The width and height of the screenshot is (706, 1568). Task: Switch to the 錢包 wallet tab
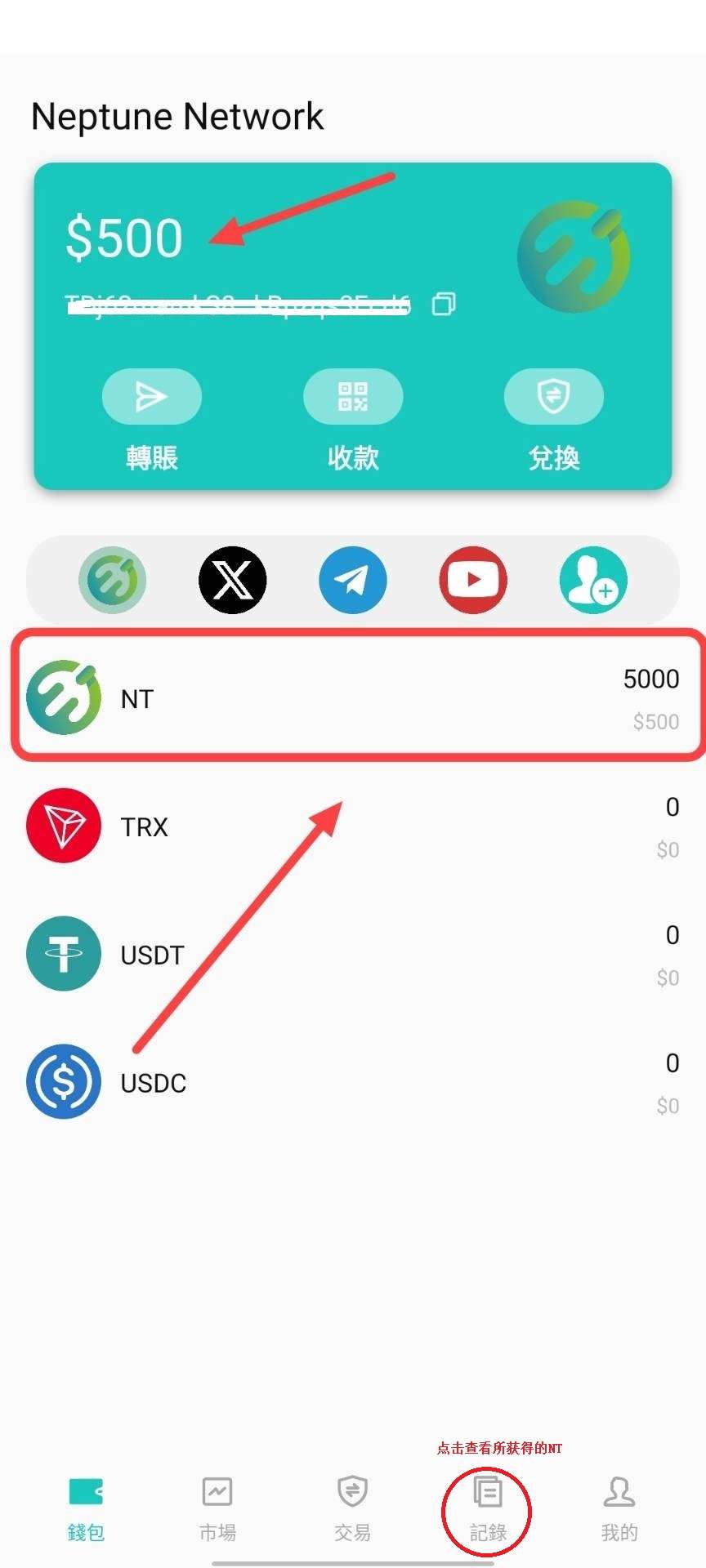click(x=86, y=1508)
